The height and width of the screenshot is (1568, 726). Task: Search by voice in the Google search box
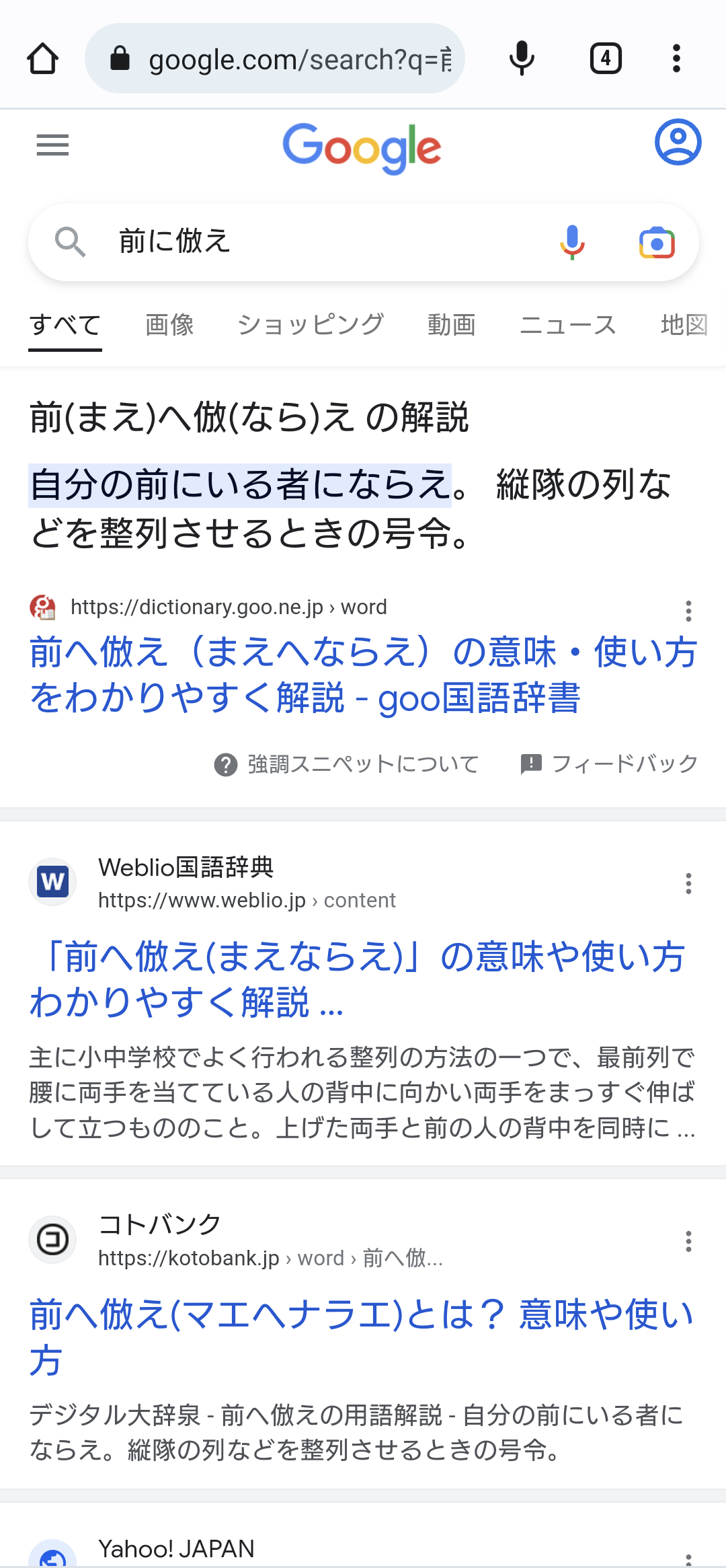click(572, 242)
